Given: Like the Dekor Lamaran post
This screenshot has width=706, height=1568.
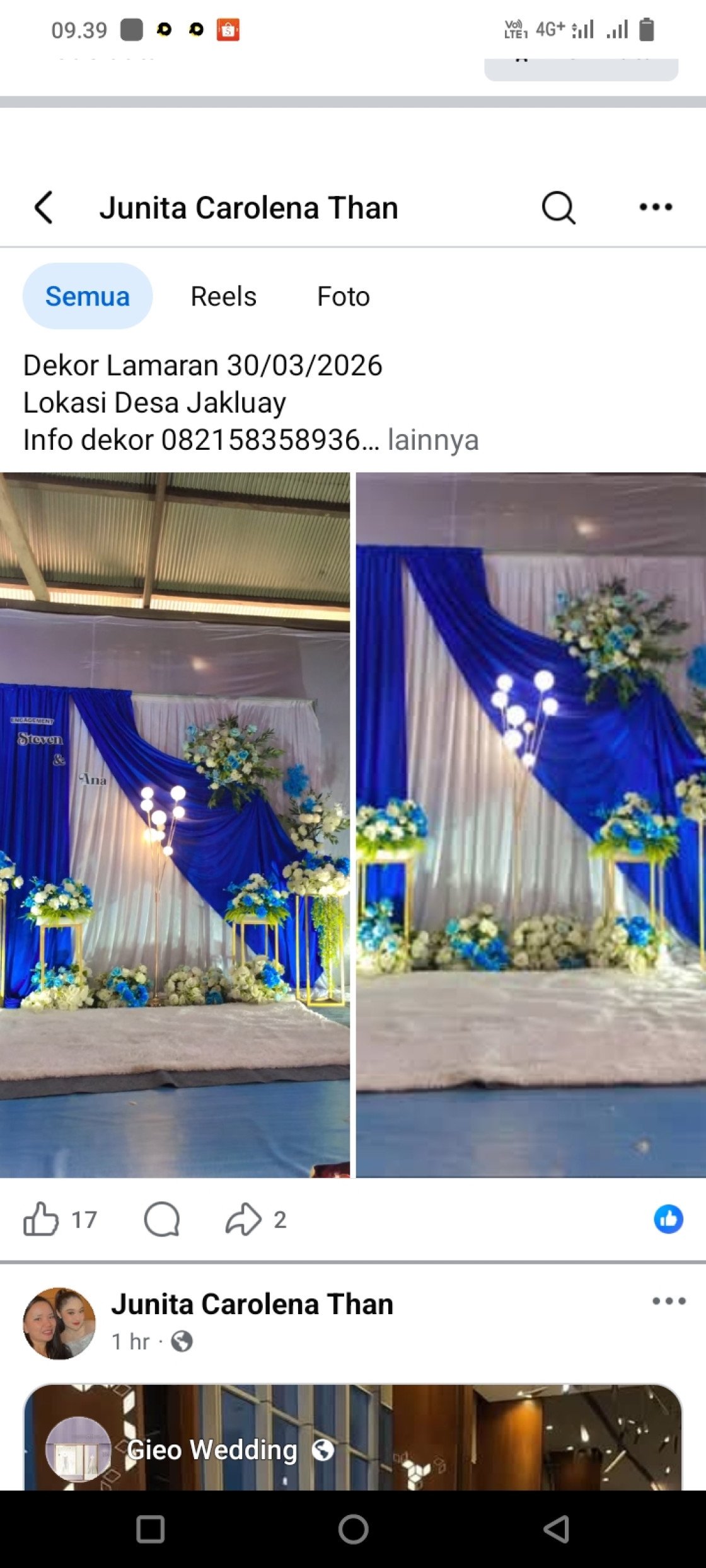Looking at the screenshot, I should [x=42, y=1220].
